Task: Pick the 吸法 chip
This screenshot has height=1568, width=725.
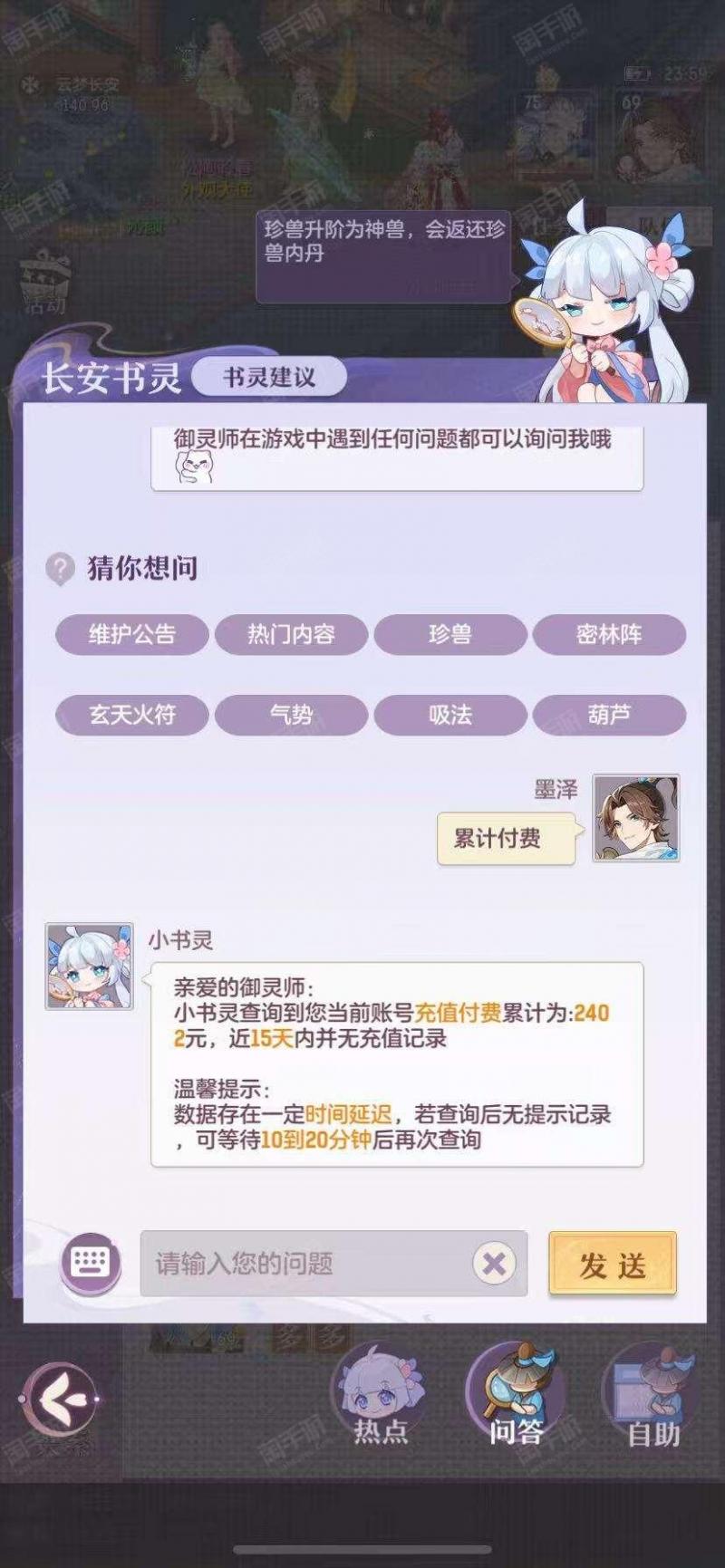Action: click(x=450, y=715)
